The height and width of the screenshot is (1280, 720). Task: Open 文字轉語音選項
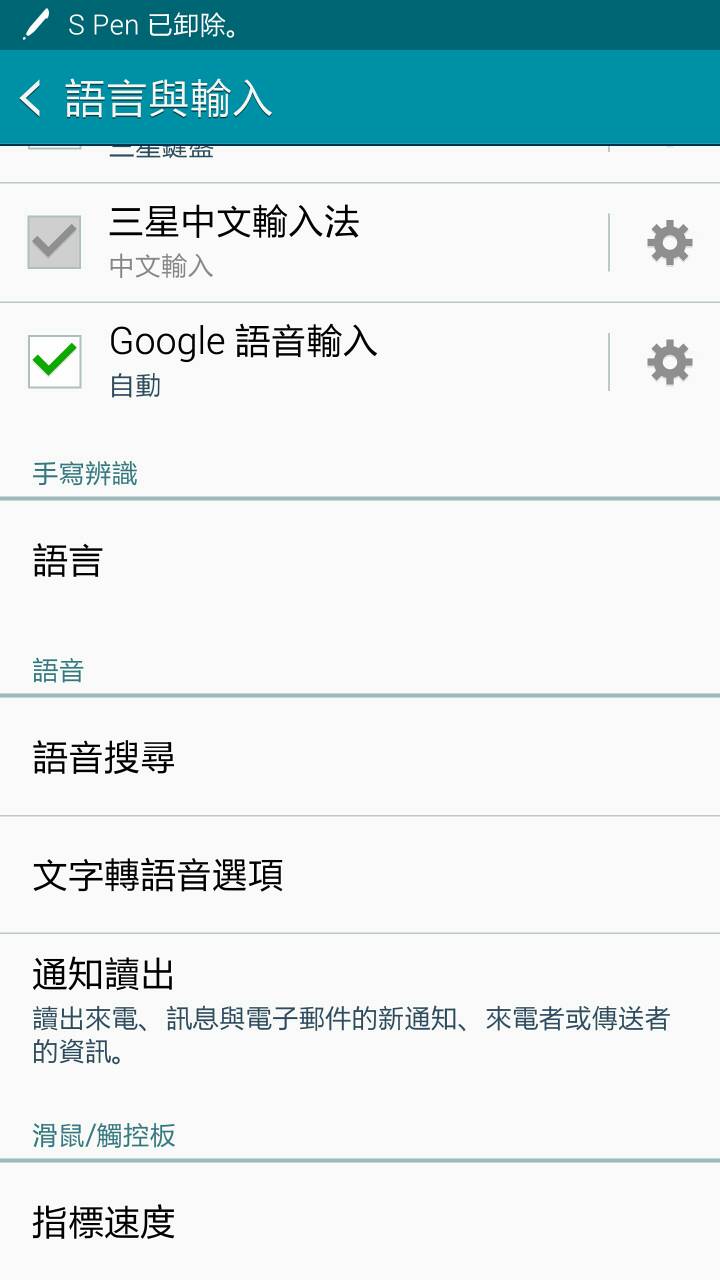tap(360, 875)
